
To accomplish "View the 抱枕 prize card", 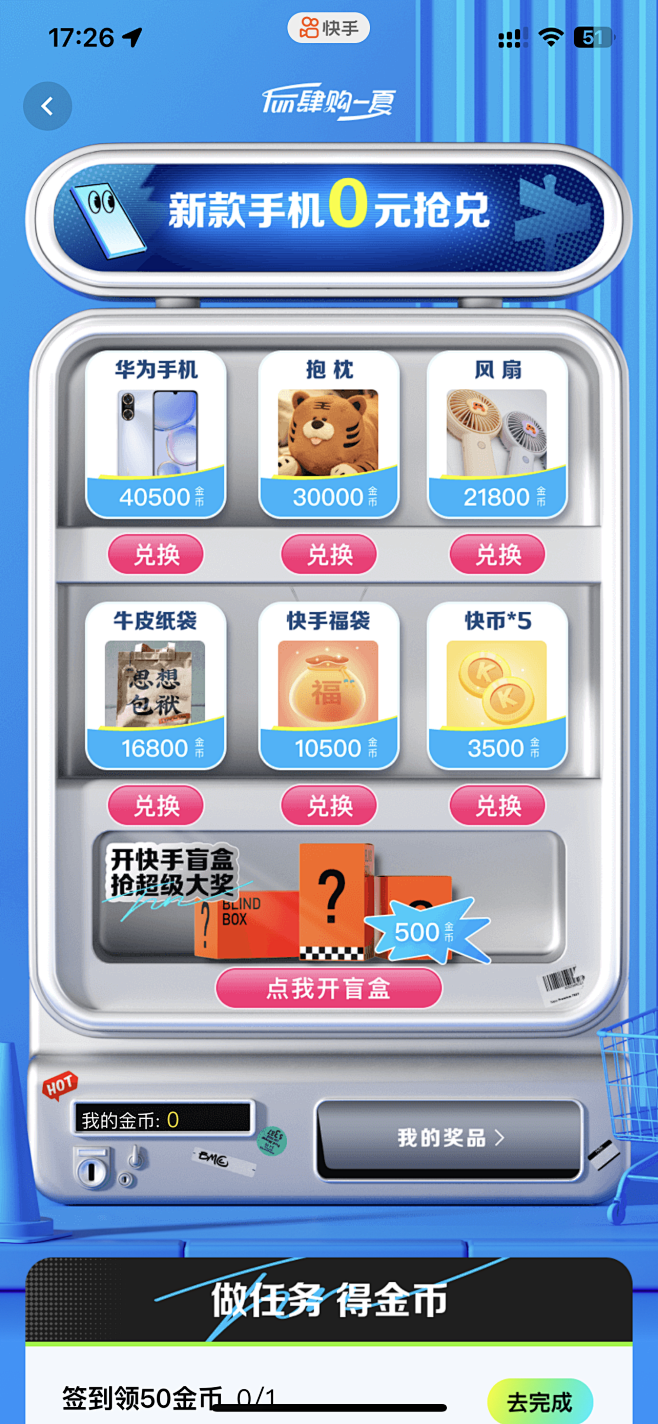I will point(328,435).
